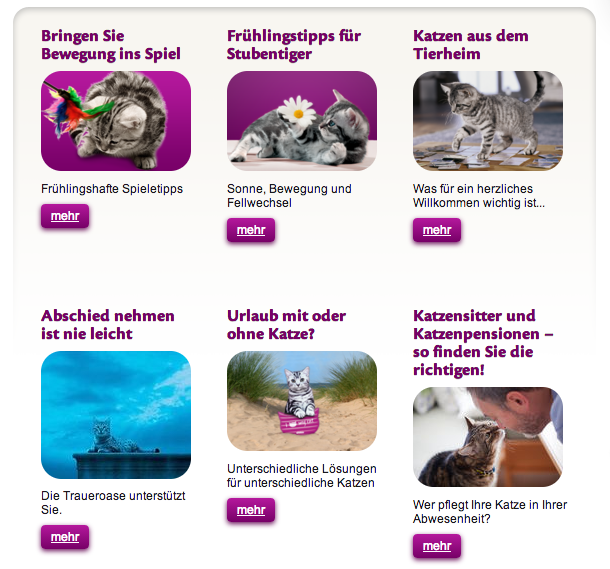610x569 pixels.
Task: Open the cat on beach image
Action: click(x=302, y=400)
